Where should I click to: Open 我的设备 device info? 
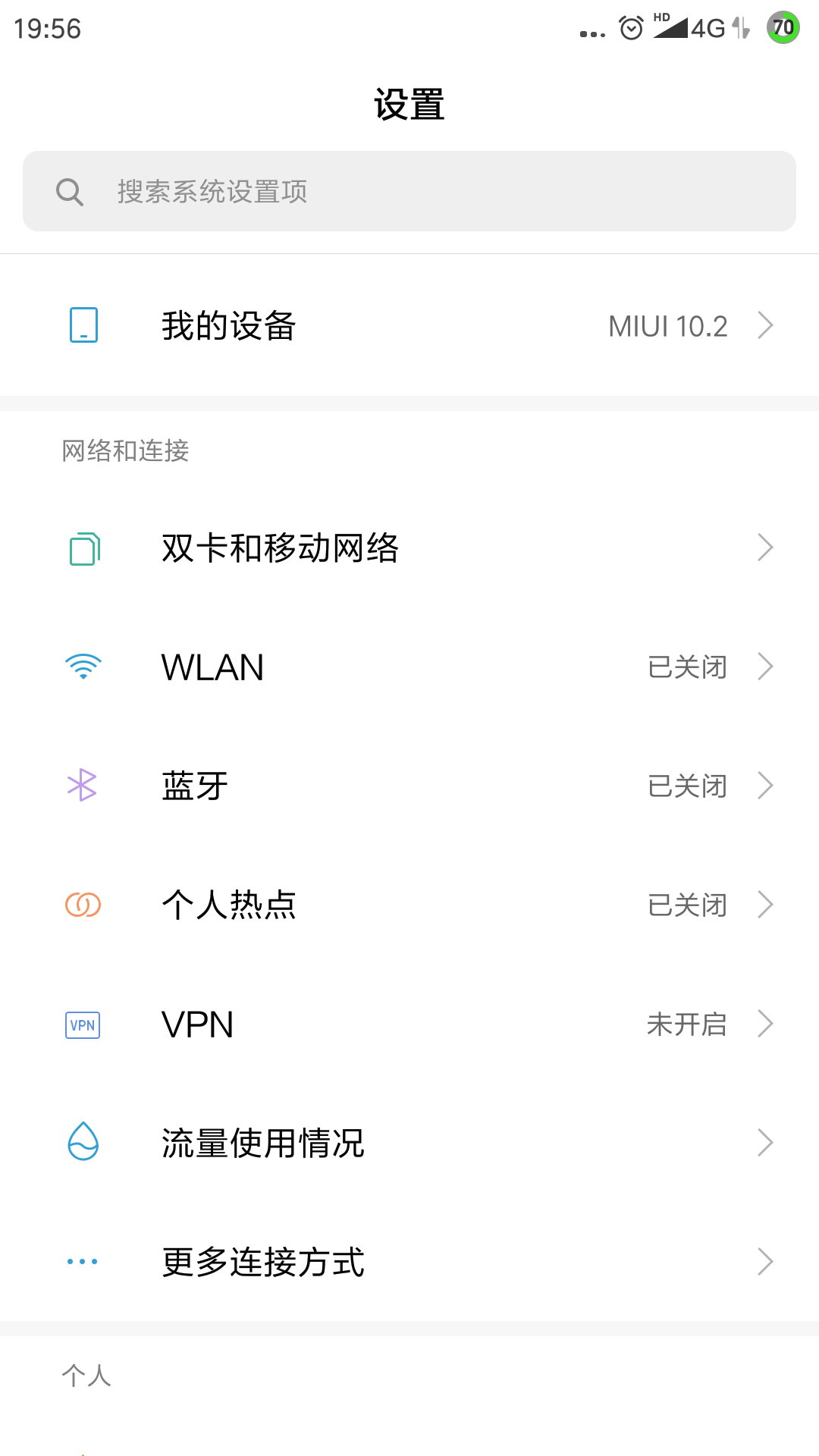tap(409, 326)
